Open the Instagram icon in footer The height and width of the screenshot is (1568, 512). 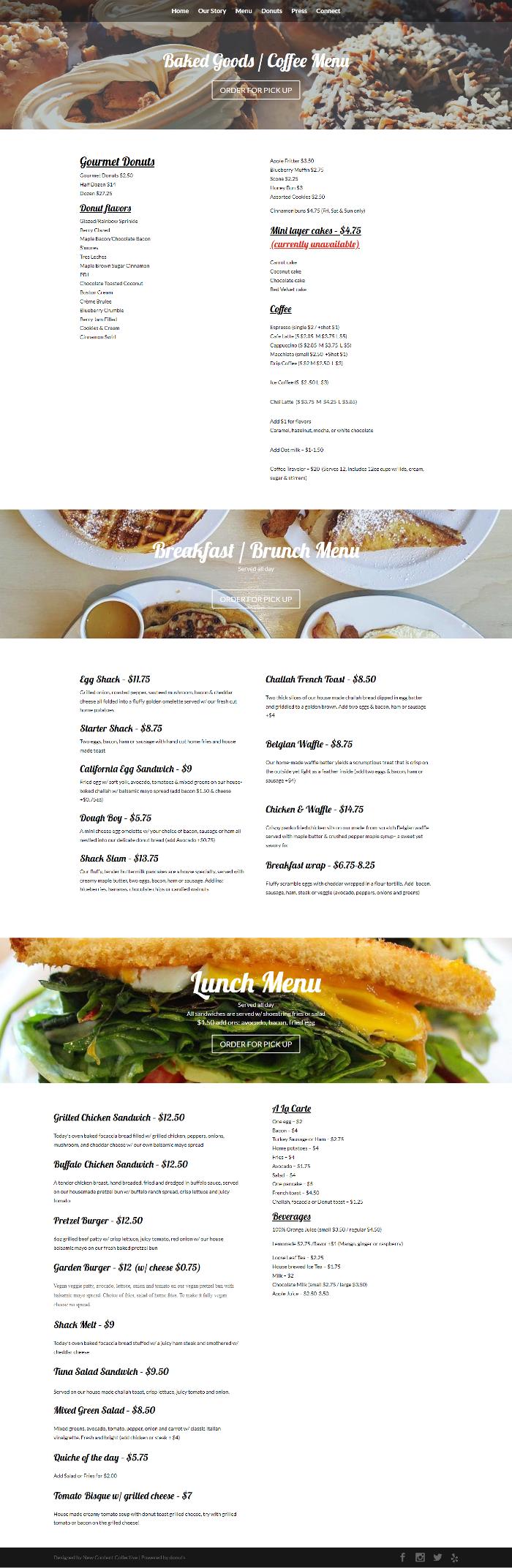pos(420,1557)
